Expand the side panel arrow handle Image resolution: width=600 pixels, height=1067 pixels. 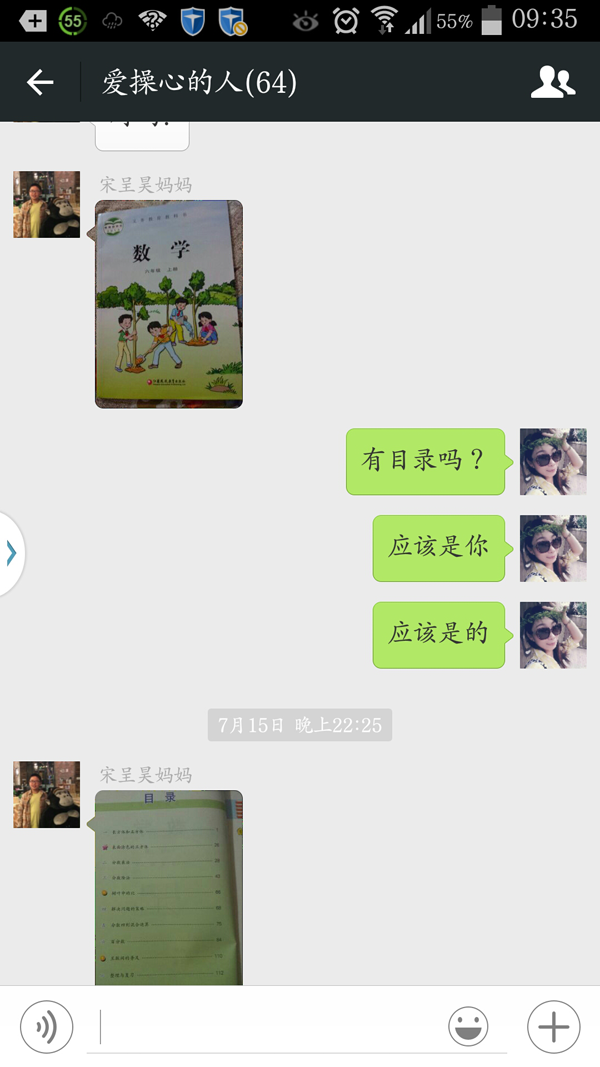(11, 553)
